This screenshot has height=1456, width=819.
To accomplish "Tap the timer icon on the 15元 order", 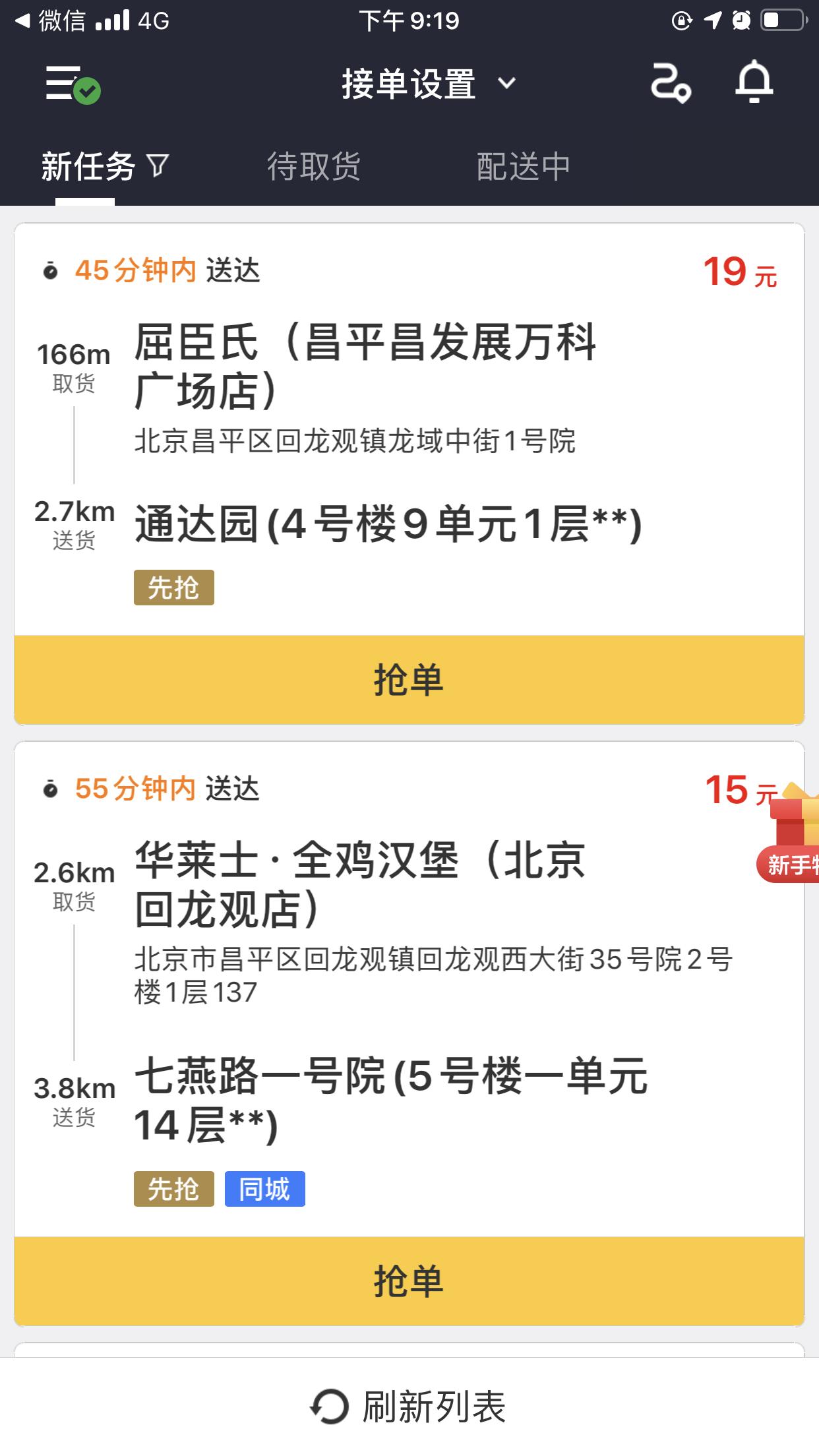I will click(49, 789).
